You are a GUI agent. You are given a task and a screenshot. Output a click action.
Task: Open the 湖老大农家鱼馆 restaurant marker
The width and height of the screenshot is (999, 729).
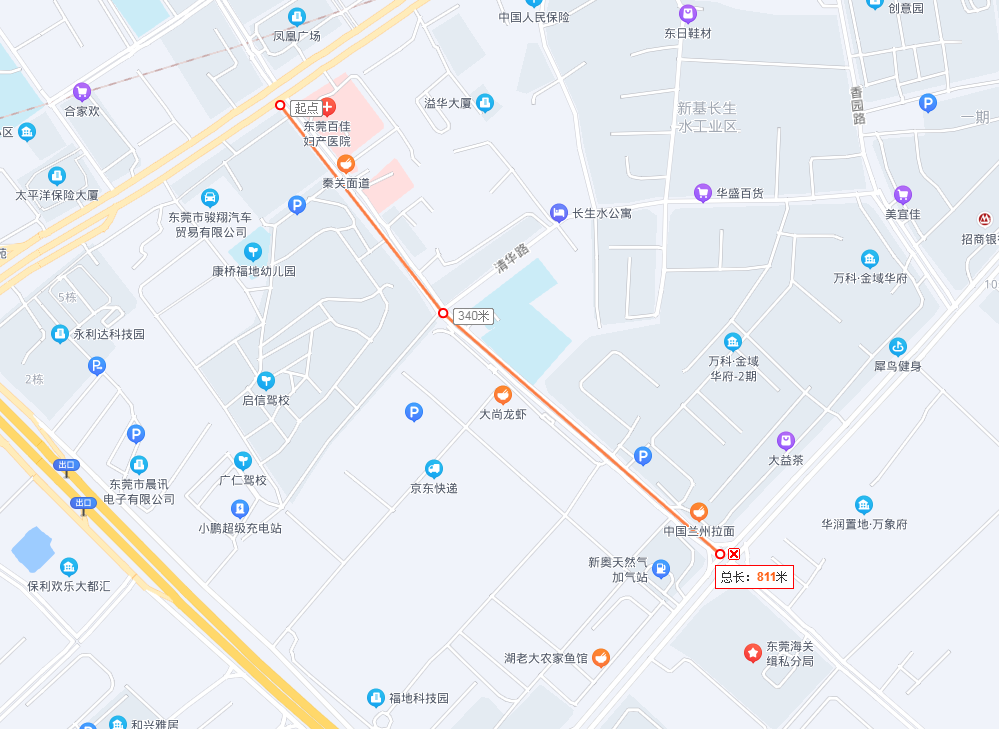(x=601, y=658)
